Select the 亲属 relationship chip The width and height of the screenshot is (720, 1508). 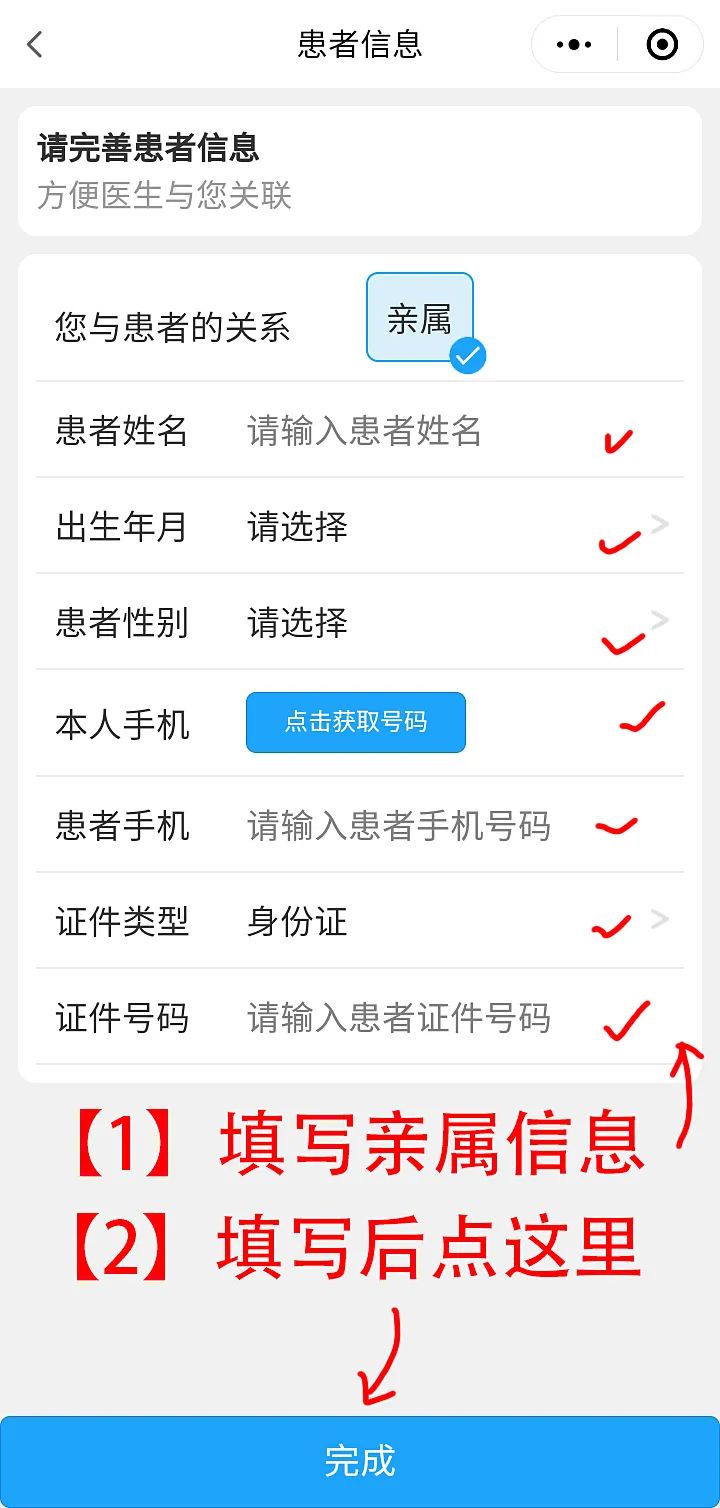[x=420, y=318]
